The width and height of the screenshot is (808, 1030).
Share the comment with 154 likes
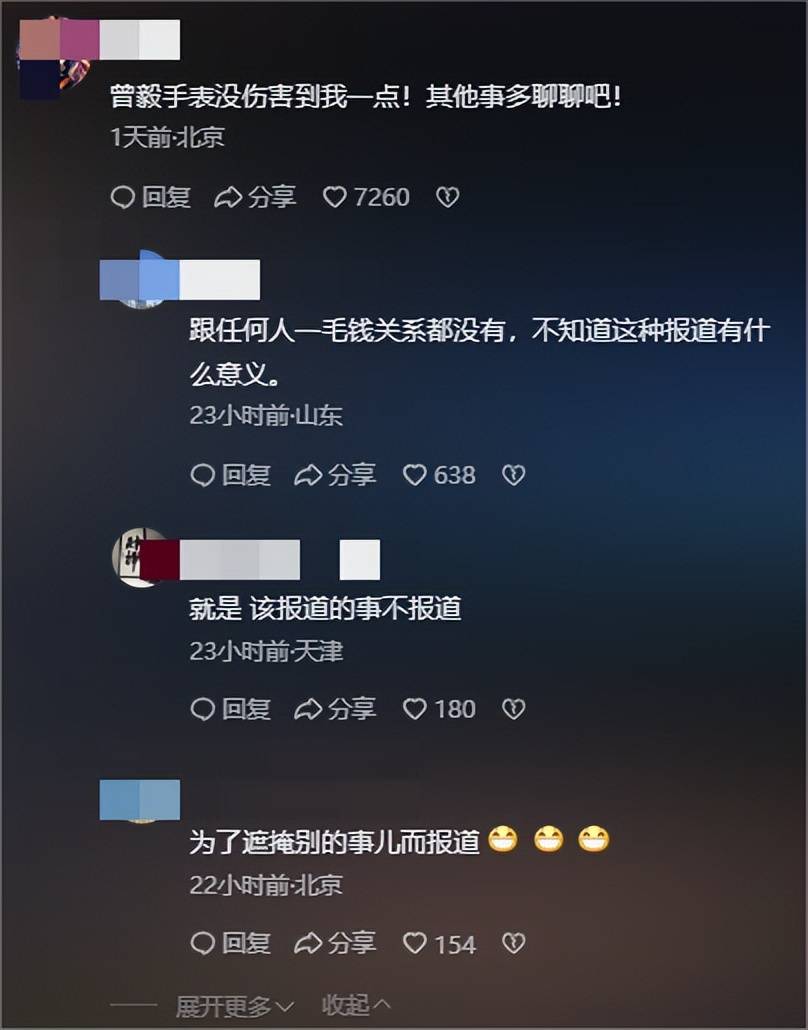point(335,942)
